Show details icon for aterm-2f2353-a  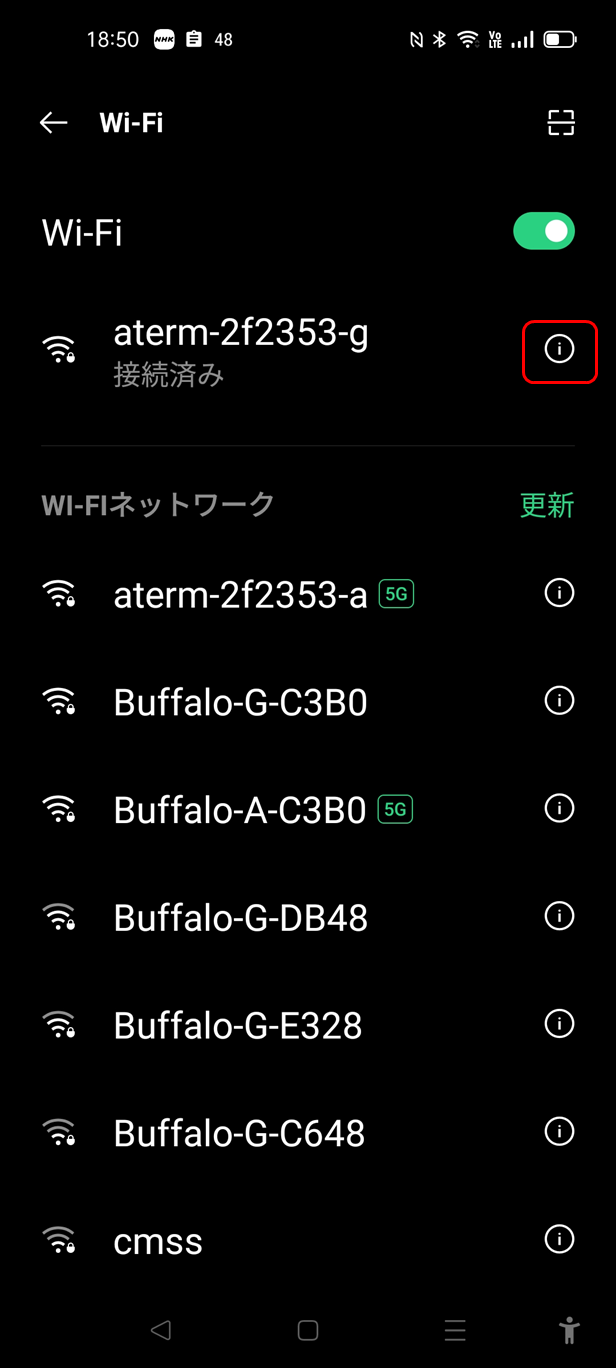(559, 593)
